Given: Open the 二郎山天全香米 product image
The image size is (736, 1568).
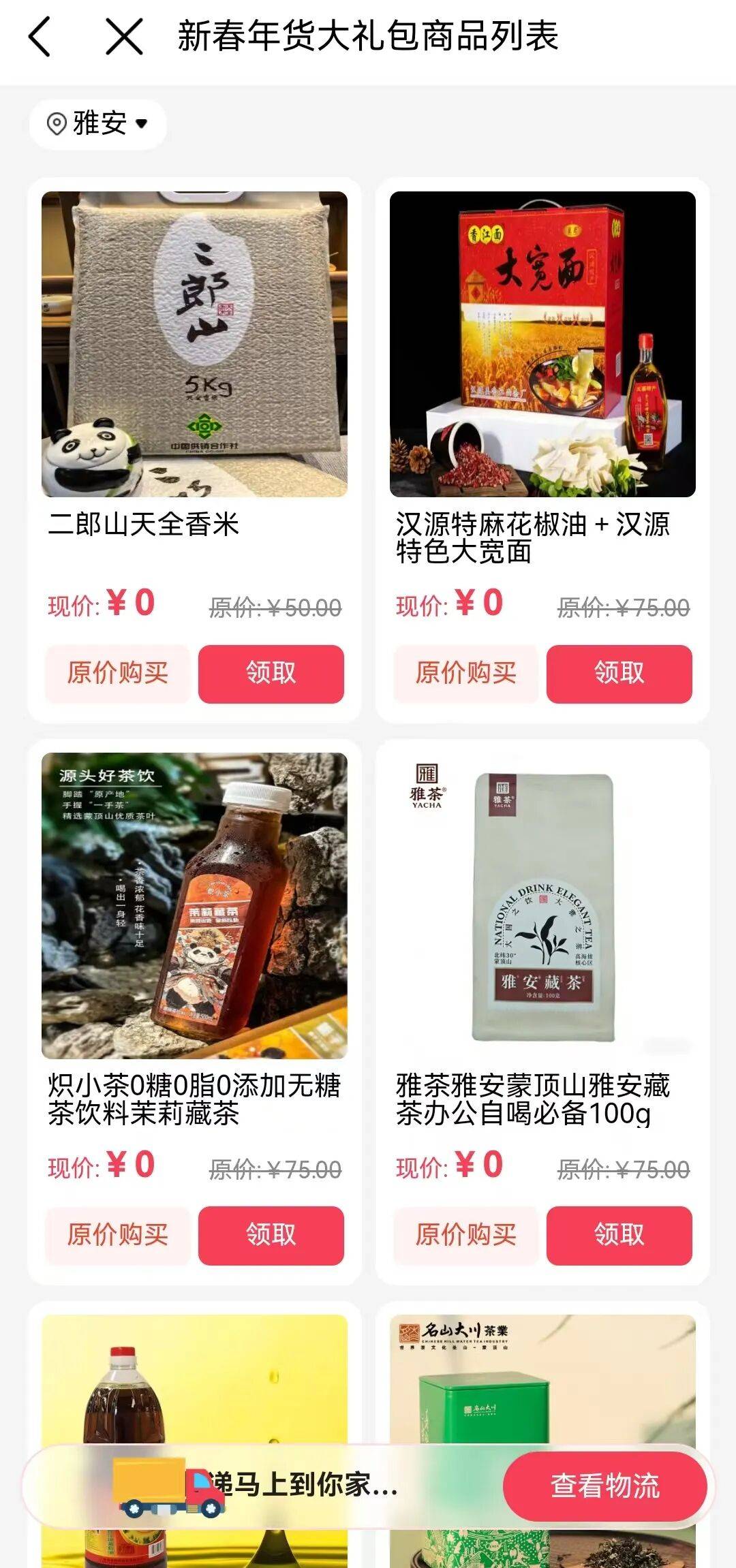Looking at the screenshot, I should point(194,344).
